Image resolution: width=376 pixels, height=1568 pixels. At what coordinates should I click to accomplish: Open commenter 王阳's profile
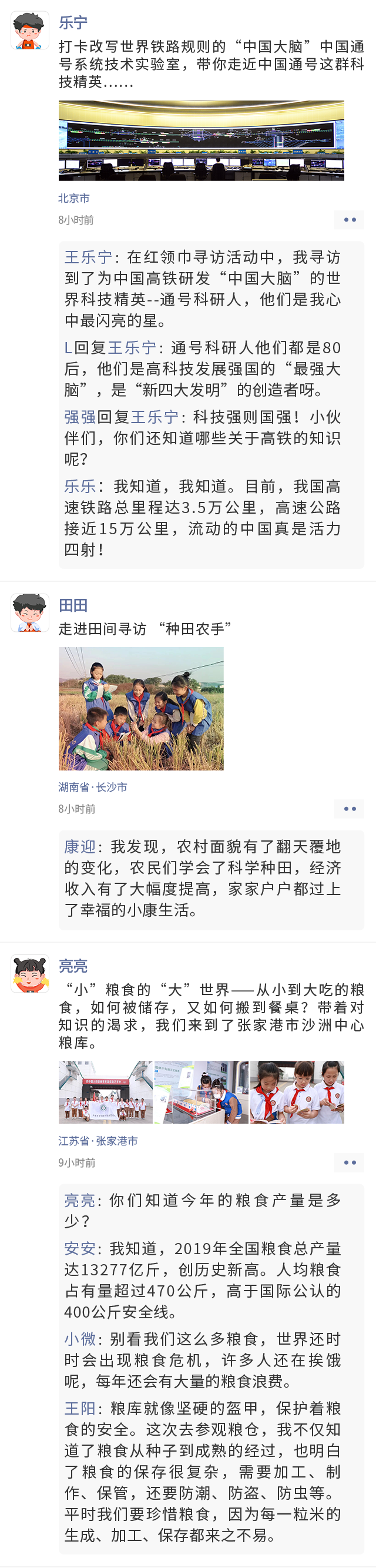(80, 1408)
